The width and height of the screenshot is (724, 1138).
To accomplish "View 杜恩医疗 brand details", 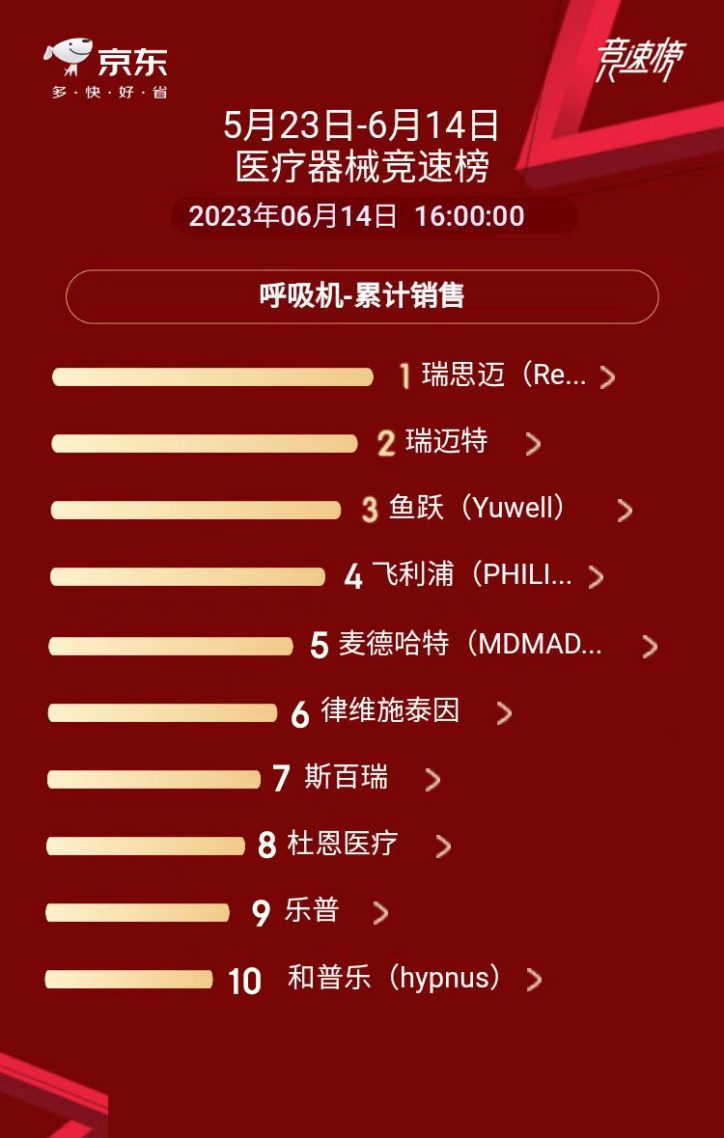I will click(342, 844).
